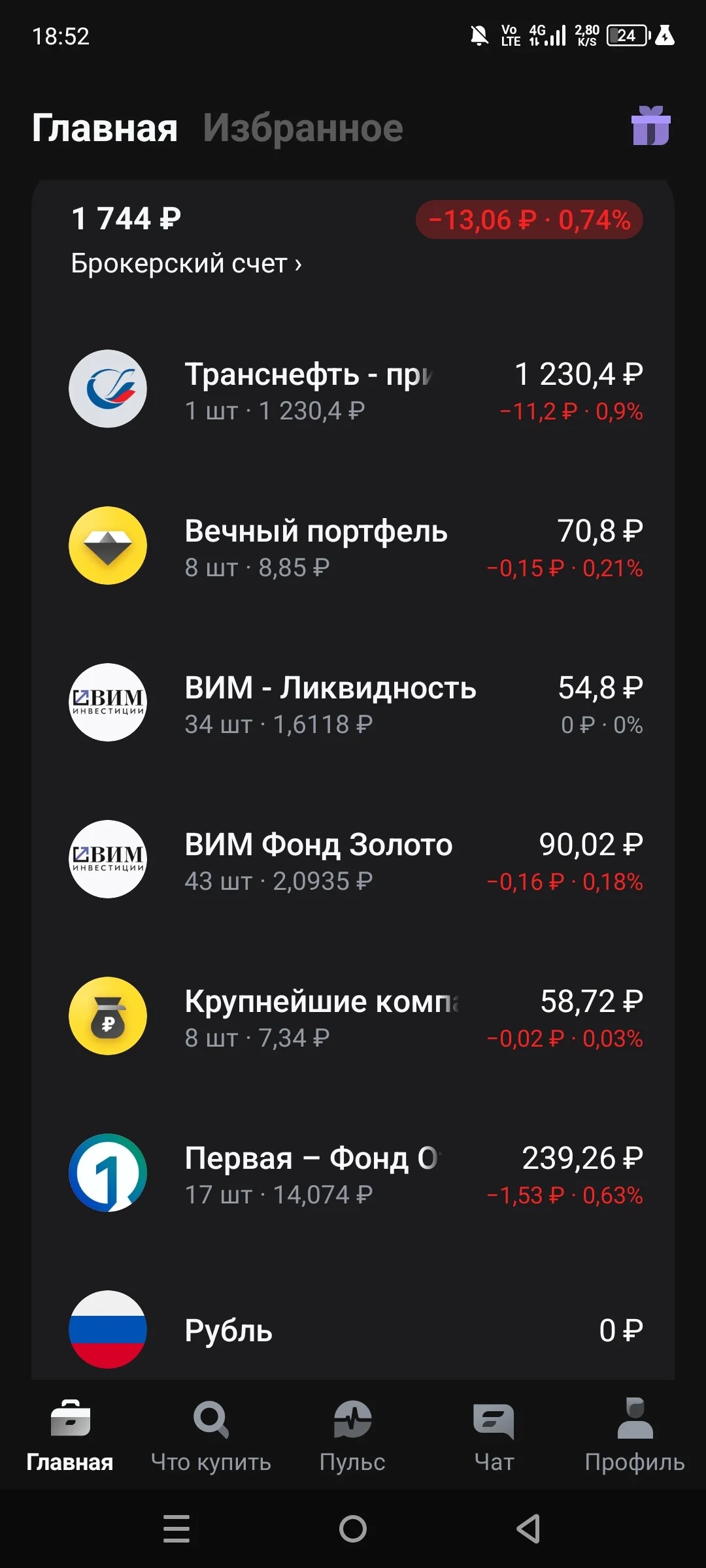706x1568 pixels.
Task: Tap the system back button
Action: pyautogui.click(x=529, y=1529)
